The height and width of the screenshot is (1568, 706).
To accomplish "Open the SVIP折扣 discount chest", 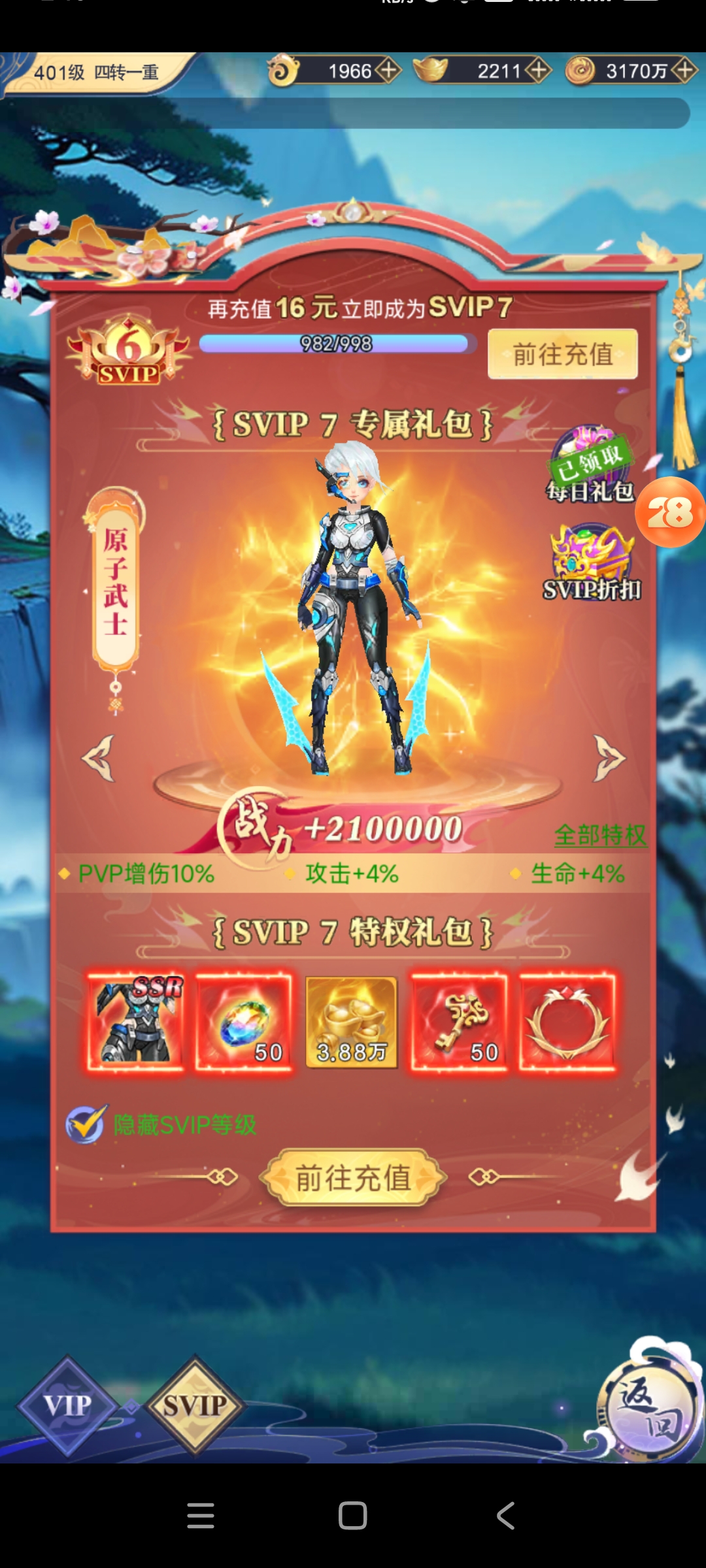I will [592, 562].
